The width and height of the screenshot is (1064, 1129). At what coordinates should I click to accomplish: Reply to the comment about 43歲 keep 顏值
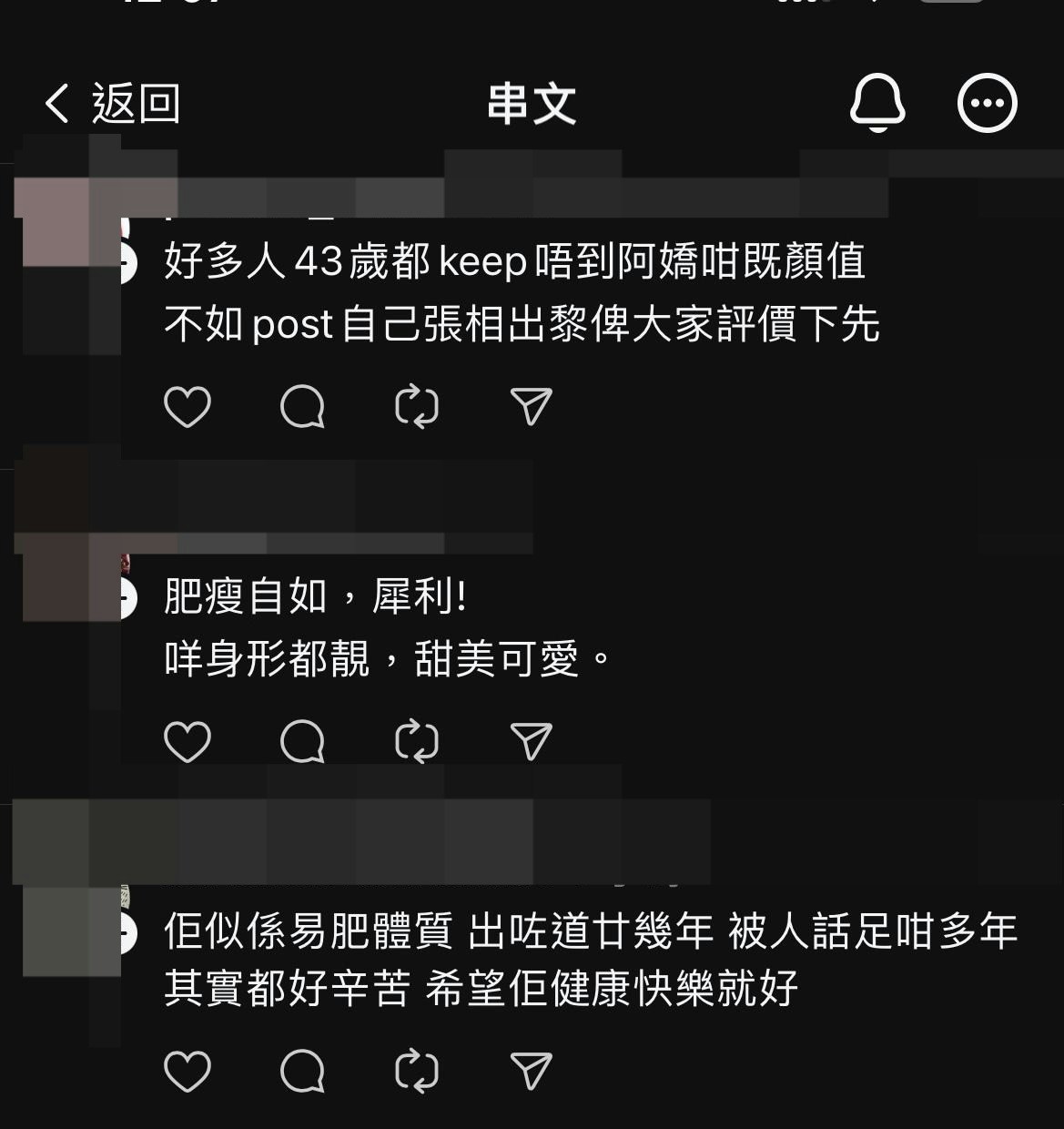click(302, 406)
